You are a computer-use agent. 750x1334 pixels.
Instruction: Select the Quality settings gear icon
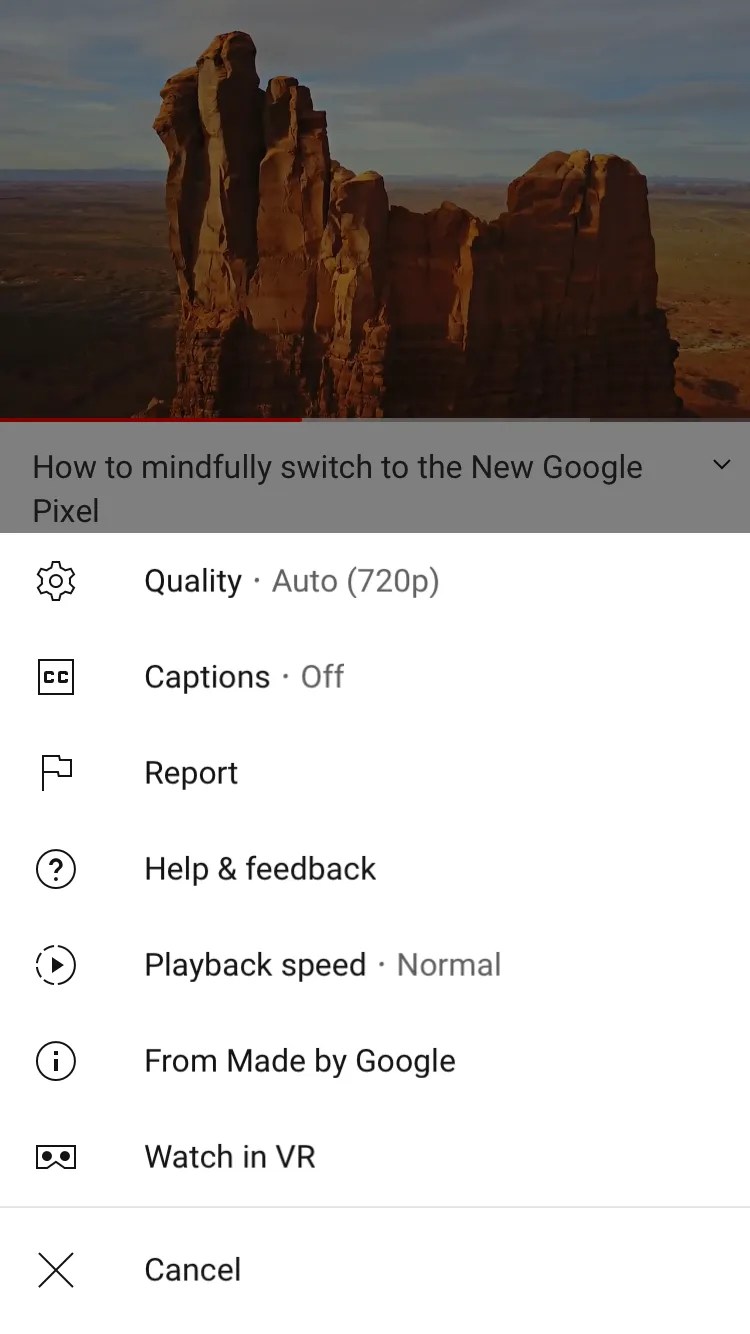click(x=55, y=580)
